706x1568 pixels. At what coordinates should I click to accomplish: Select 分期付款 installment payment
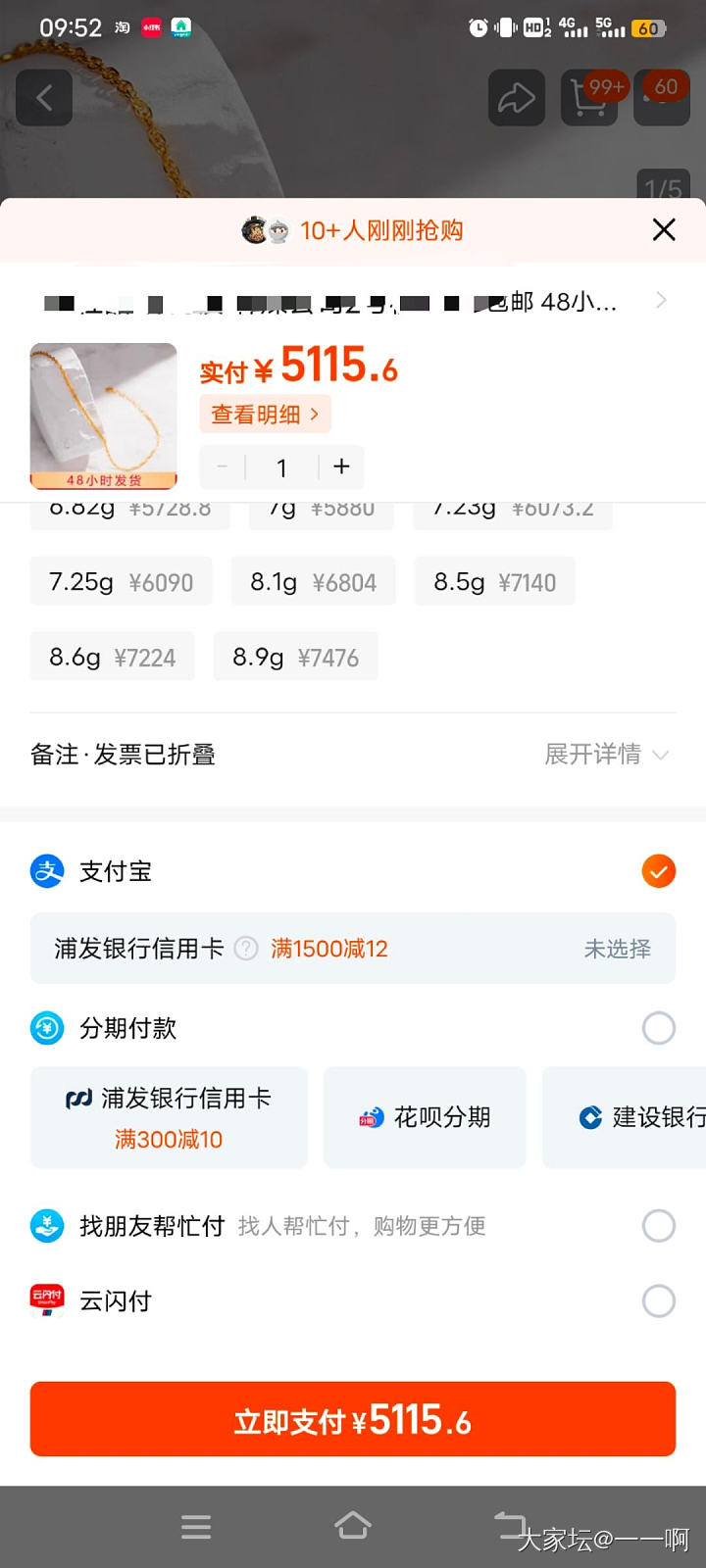coord(658,1028)
